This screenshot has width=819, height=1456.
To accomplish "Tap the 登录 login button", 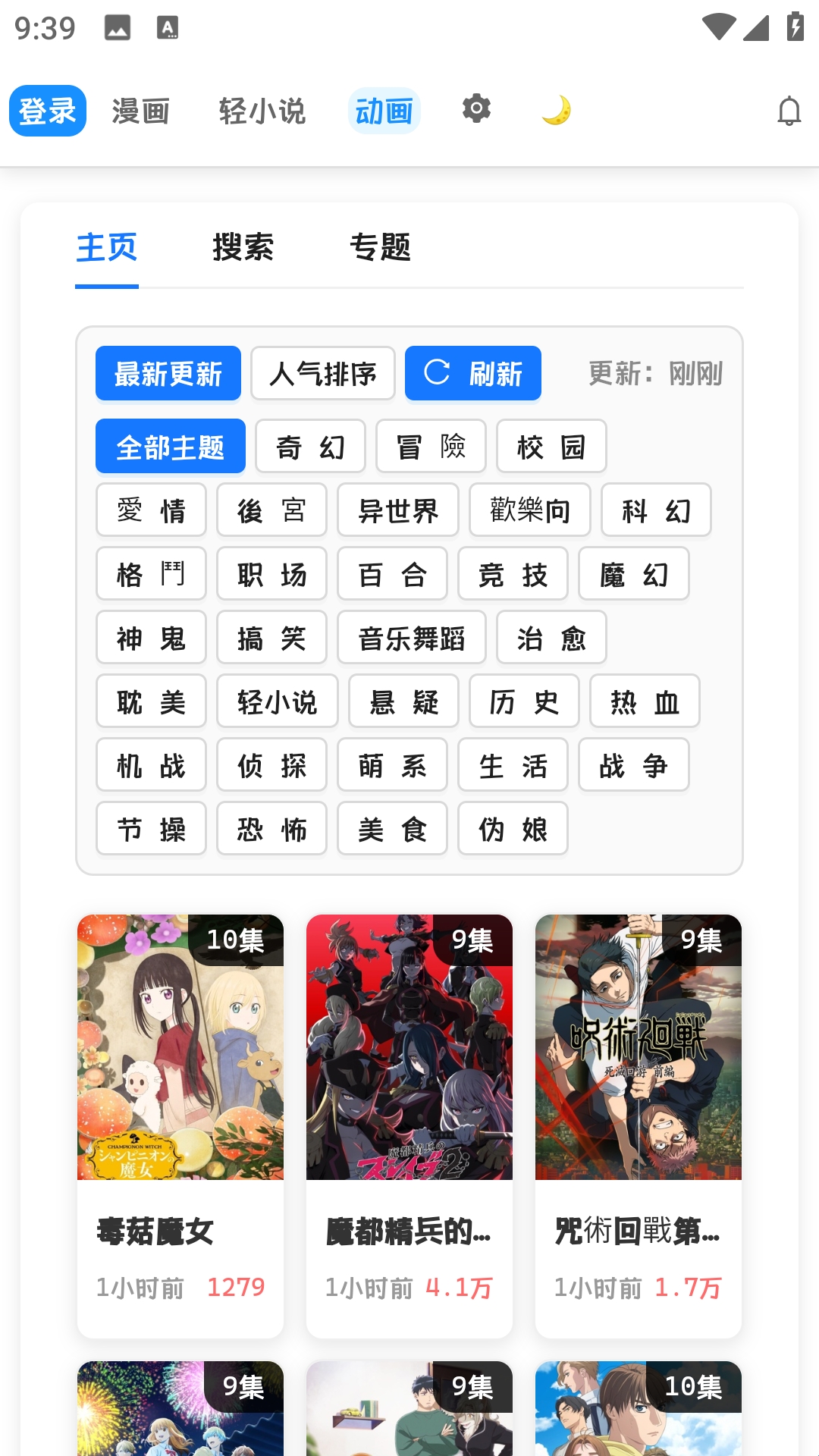I will [47, 111].
